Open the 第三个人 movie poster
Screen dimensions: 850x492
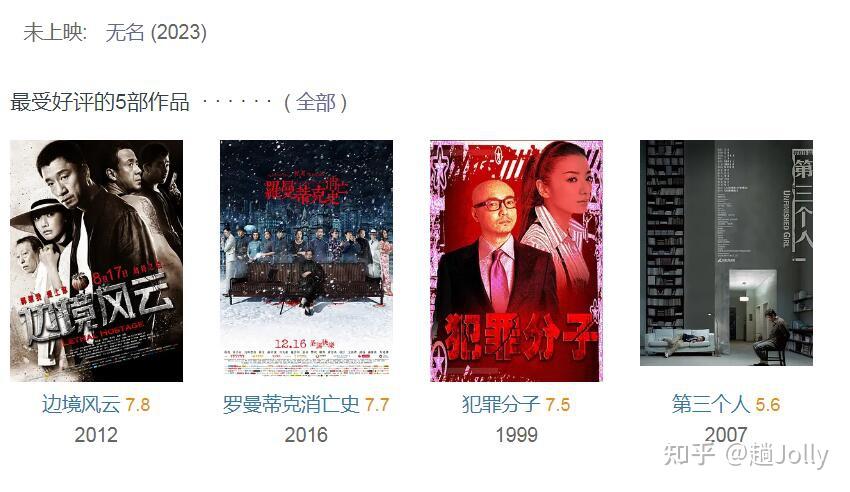(x=726, y=253)
